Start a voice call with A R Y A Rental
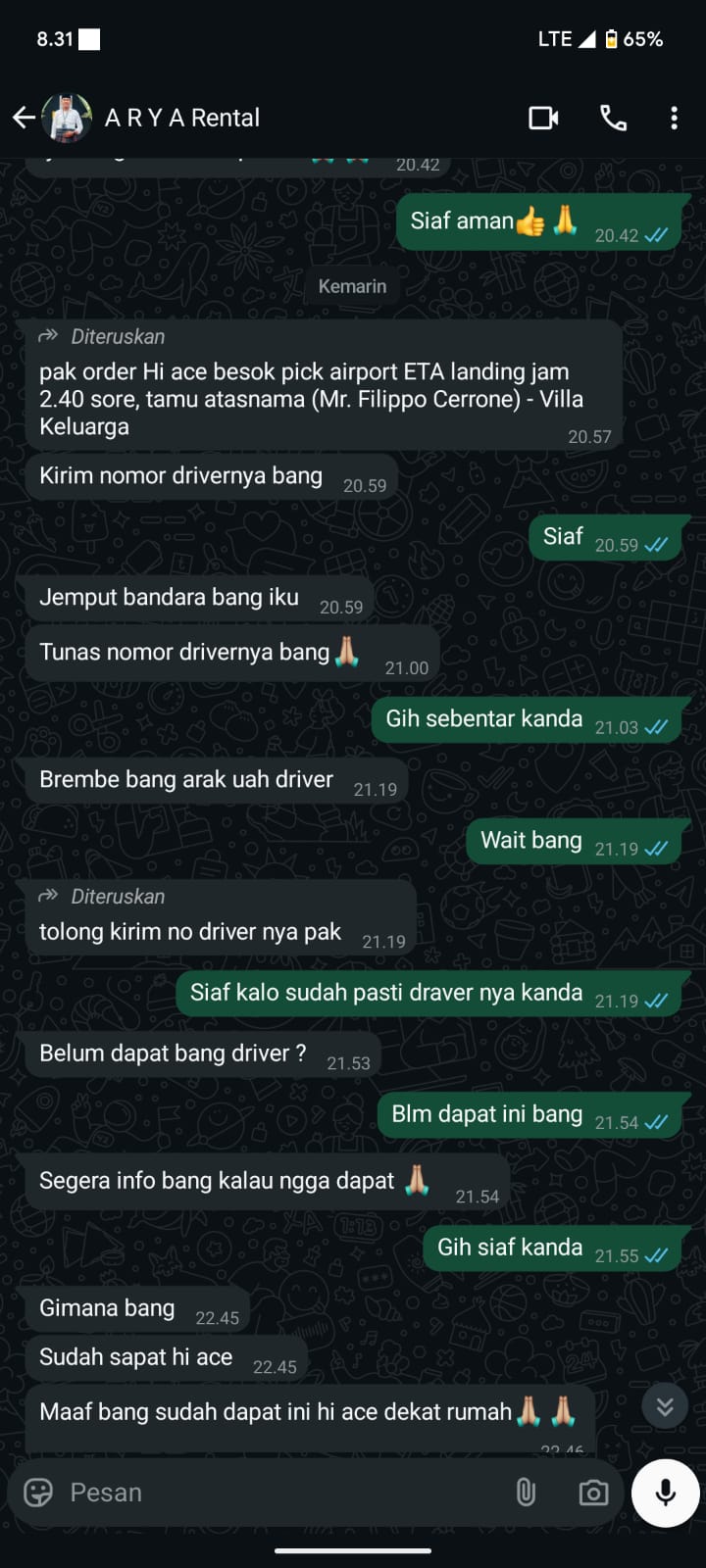The image size is (706, 1568). [613, 118]
